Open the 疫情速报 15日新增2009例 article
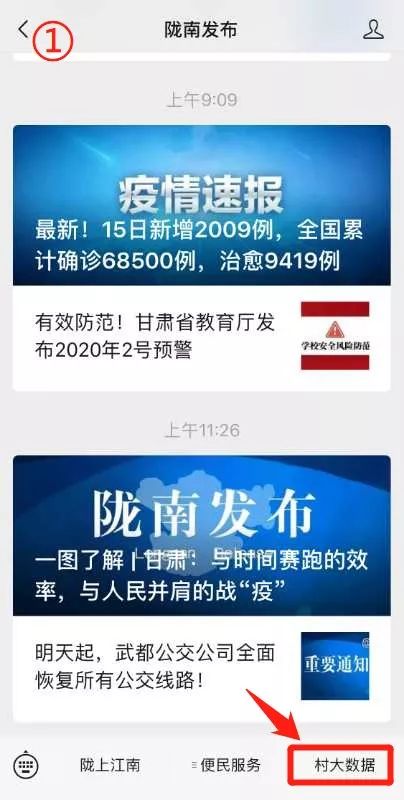This screenshot has height=800, width=404. point(202,205)
